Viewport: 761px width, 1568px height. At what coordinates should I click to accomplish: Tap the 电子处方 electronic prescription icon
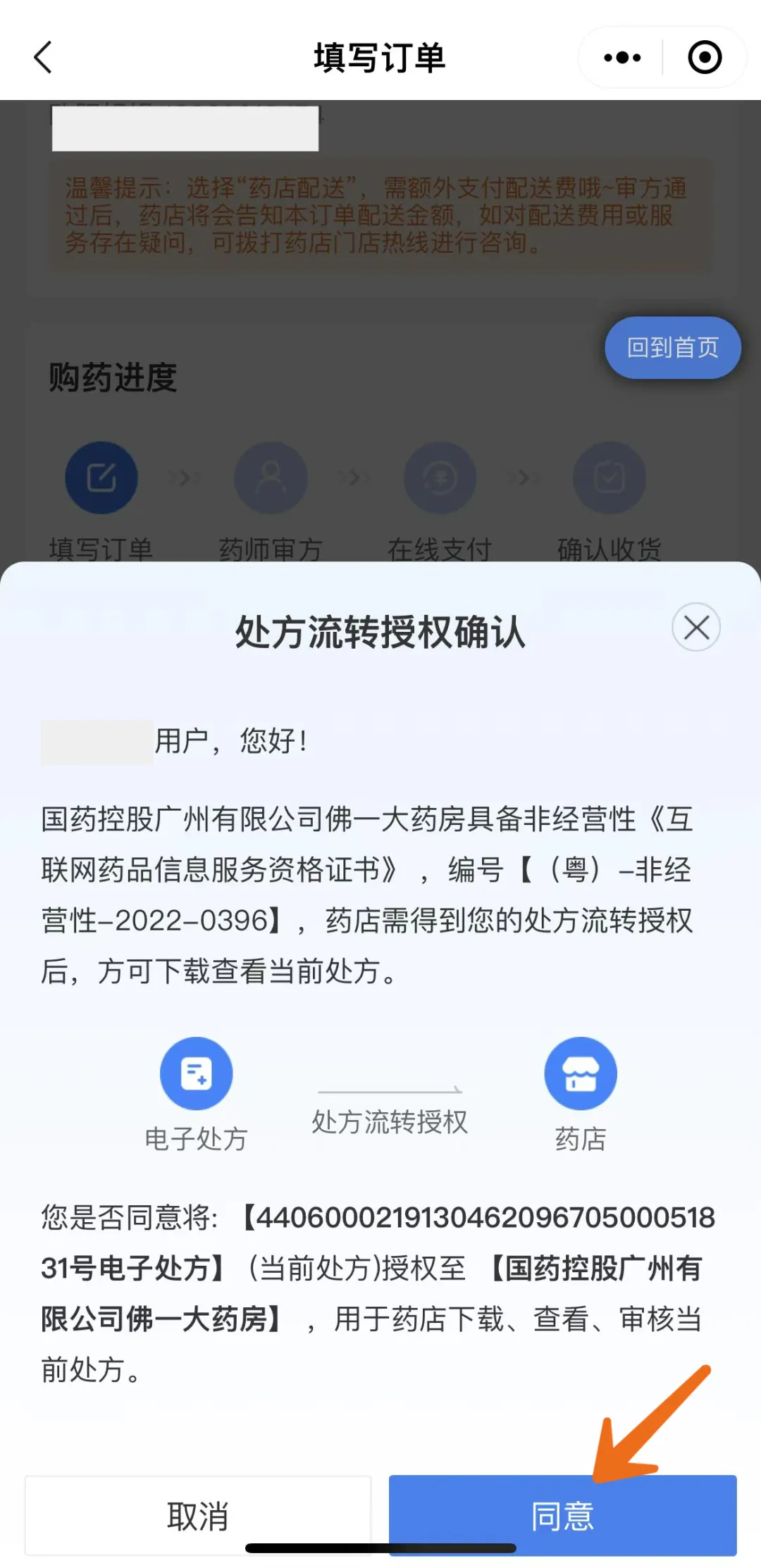(197, 1072)
